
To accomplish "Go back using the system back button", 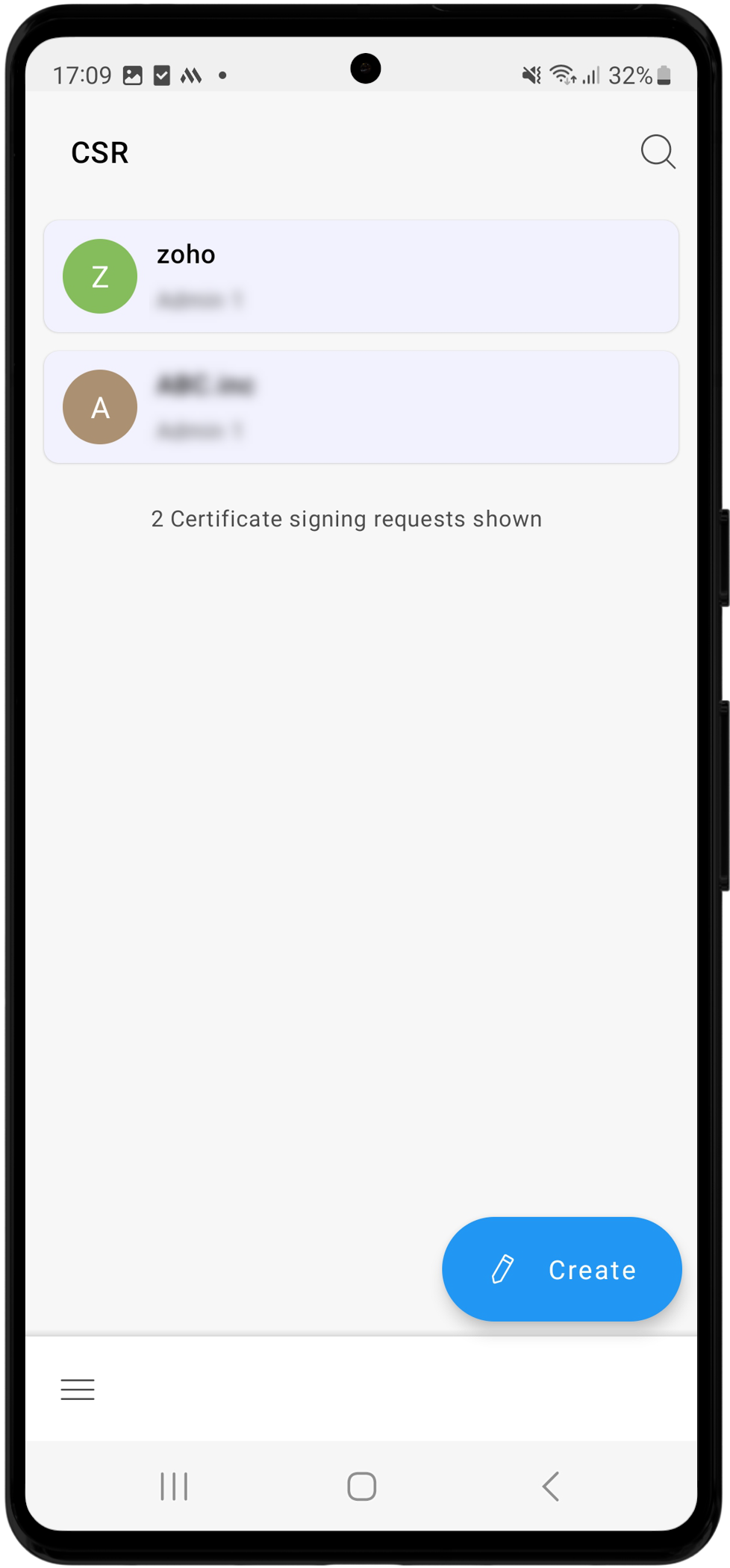I will point(551,1486).
